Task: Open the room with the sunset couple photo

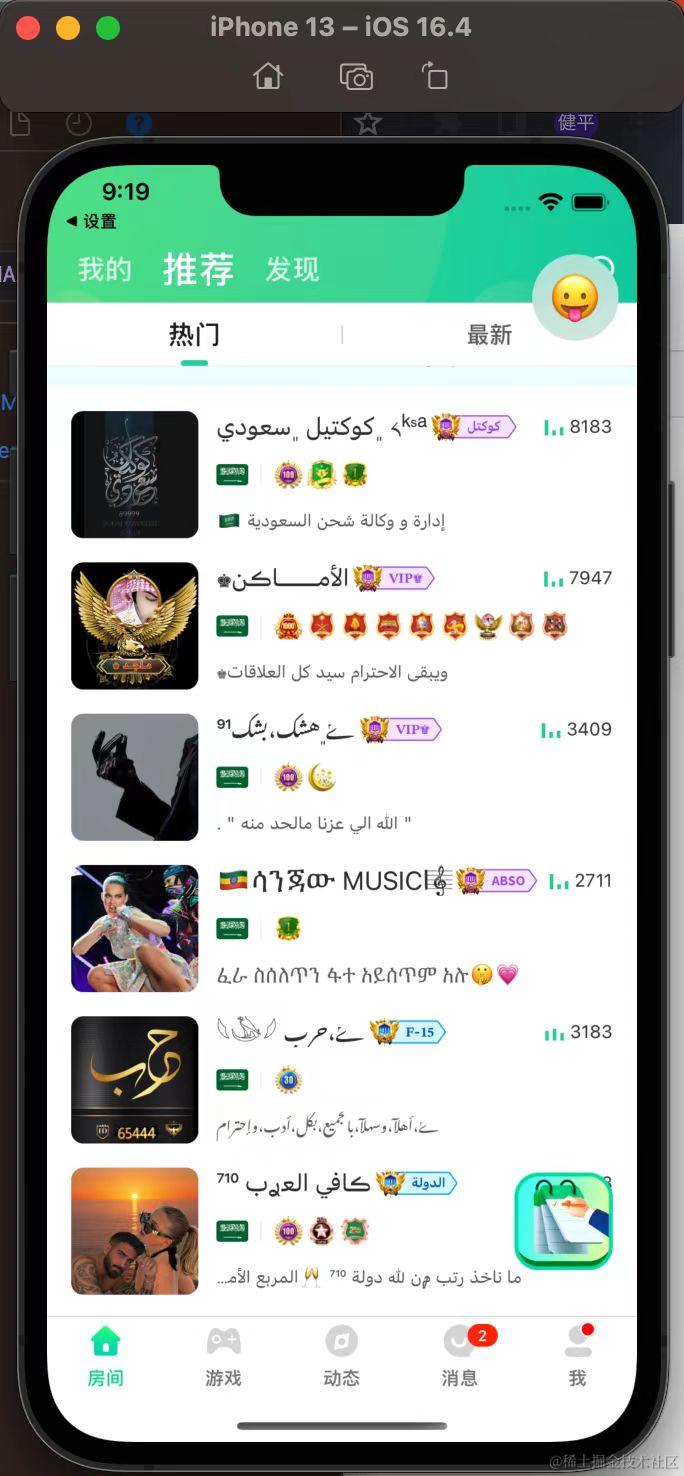Action: [x=135, y=1231]
